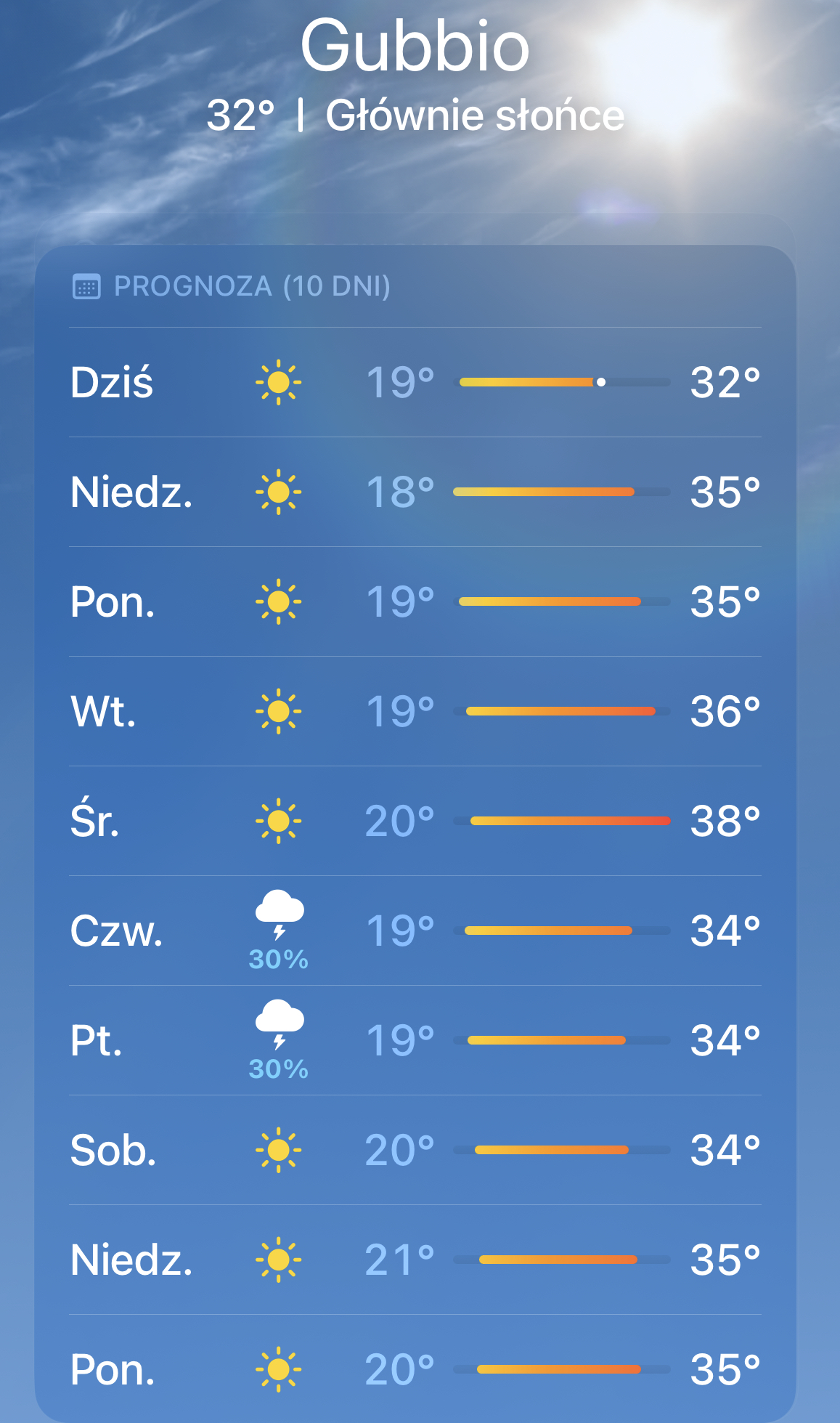
Task: Open the Śr. forecast with 38° high
Action: tap(415, 821)
